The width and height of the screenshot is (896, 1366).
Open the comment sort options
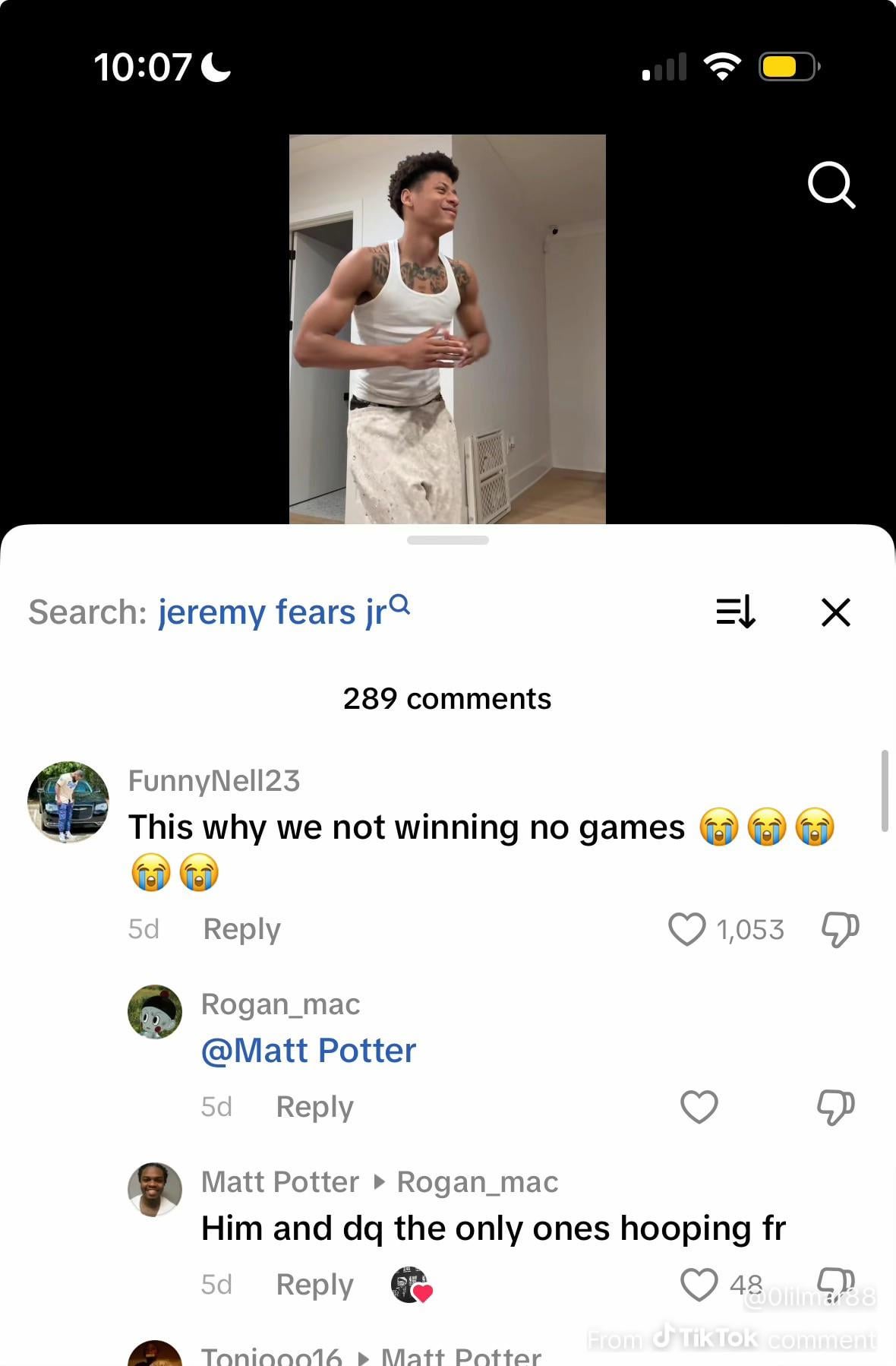click(735, 612)
